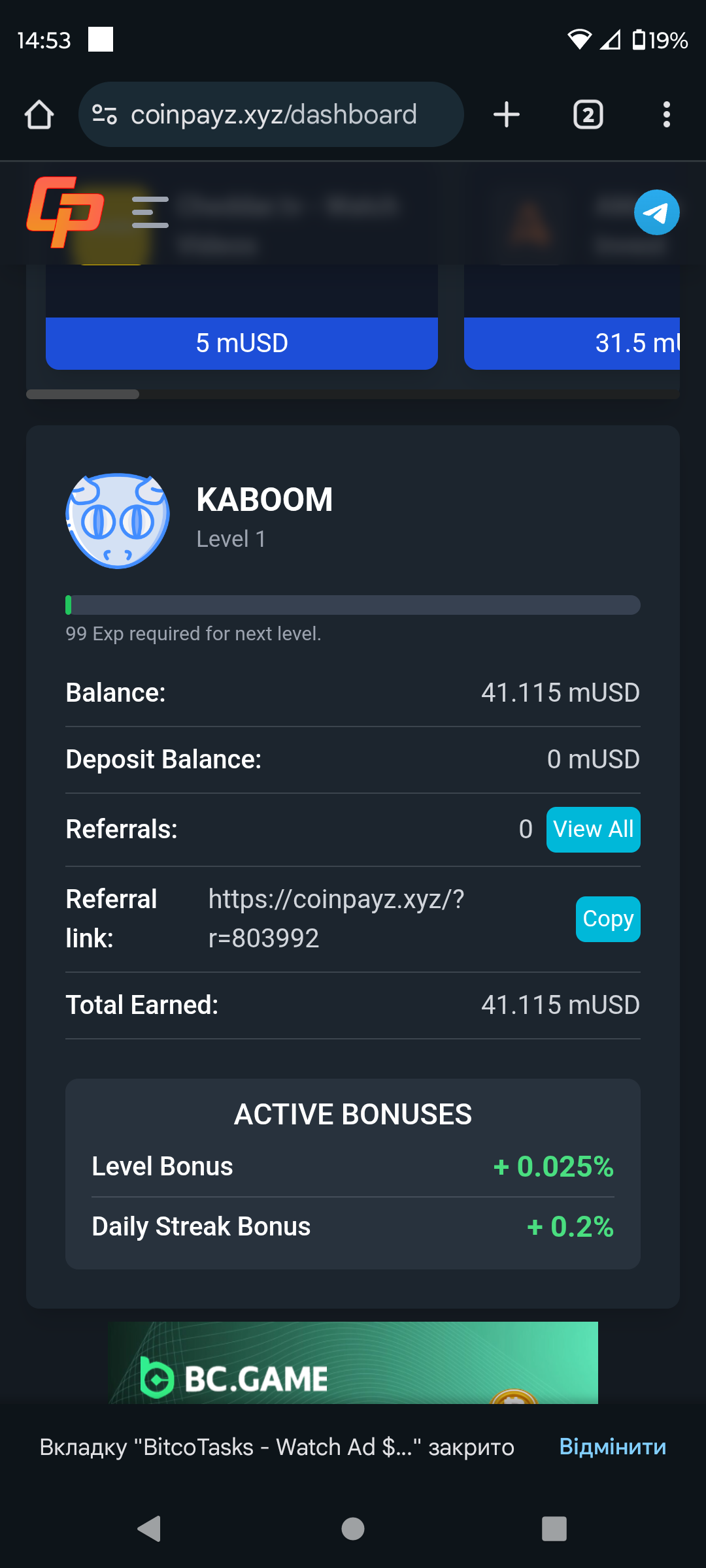Viewport: 706px width, 1568px height.
Task: Open recent apps from the navigation bar
Action: (x=554, y=1529)
